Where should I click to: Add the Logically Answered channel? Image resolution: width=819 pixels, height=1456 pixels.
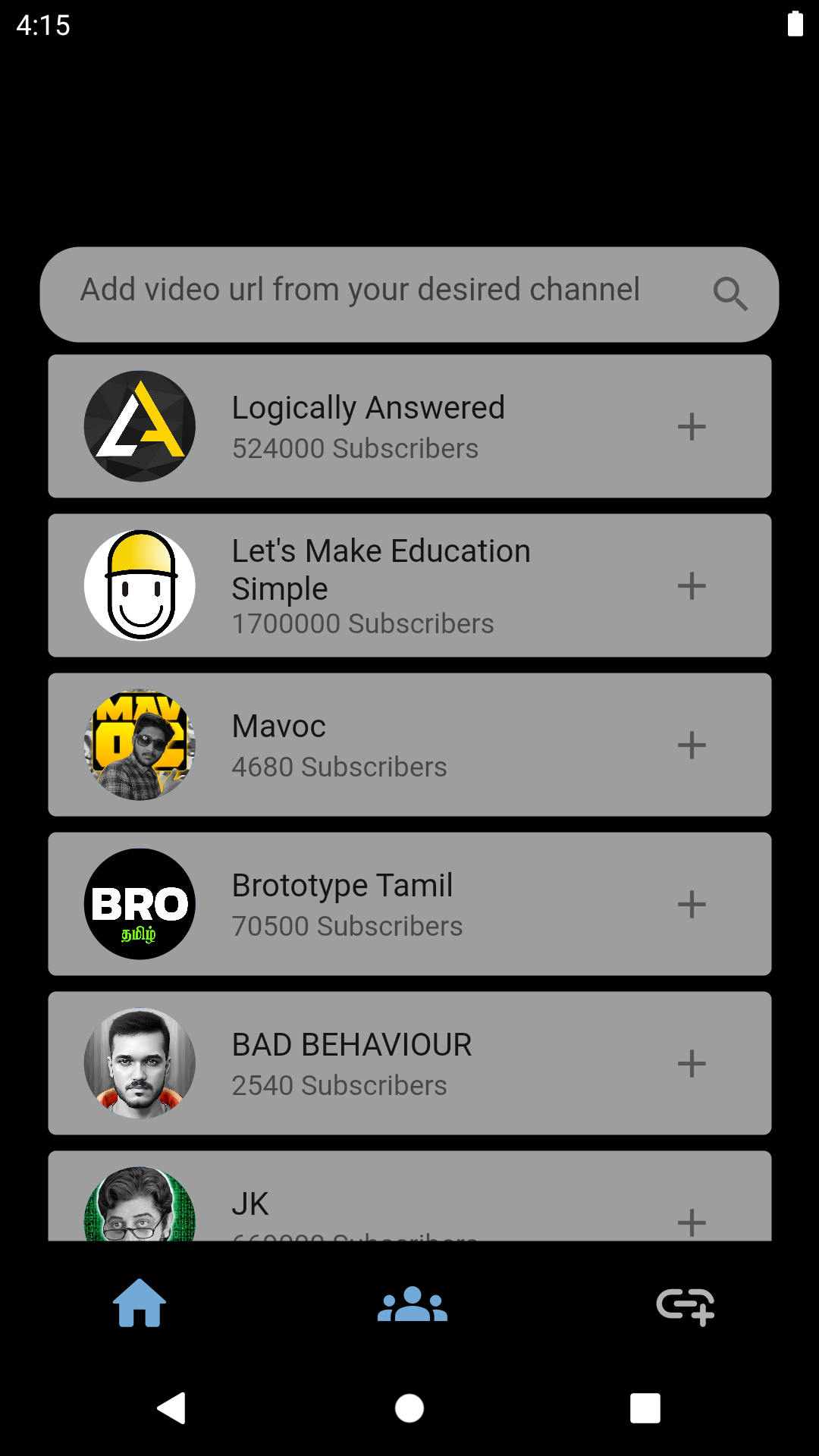click(x=692, y=427)
